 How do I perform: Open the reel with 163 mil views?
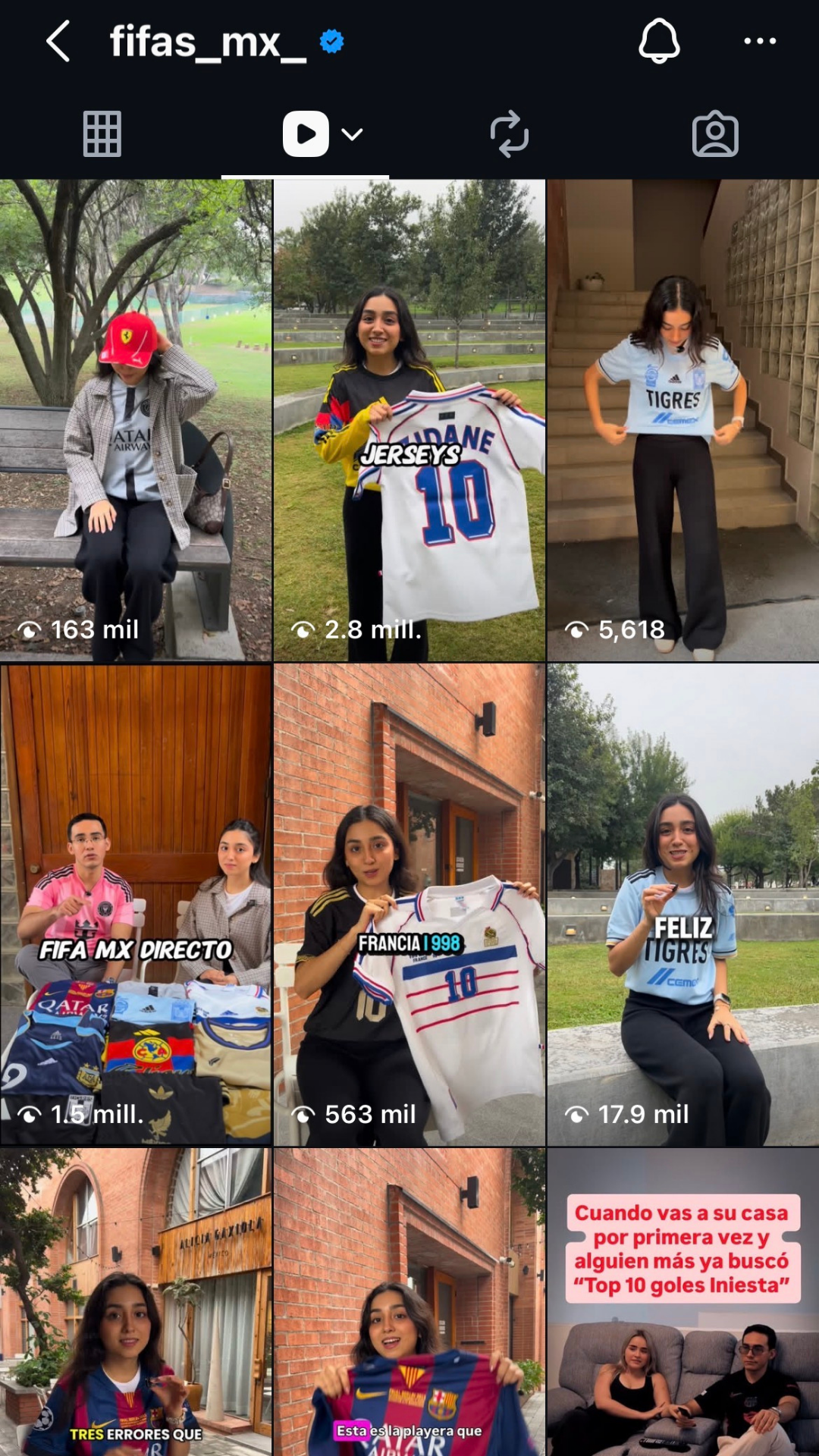(136, 421)
